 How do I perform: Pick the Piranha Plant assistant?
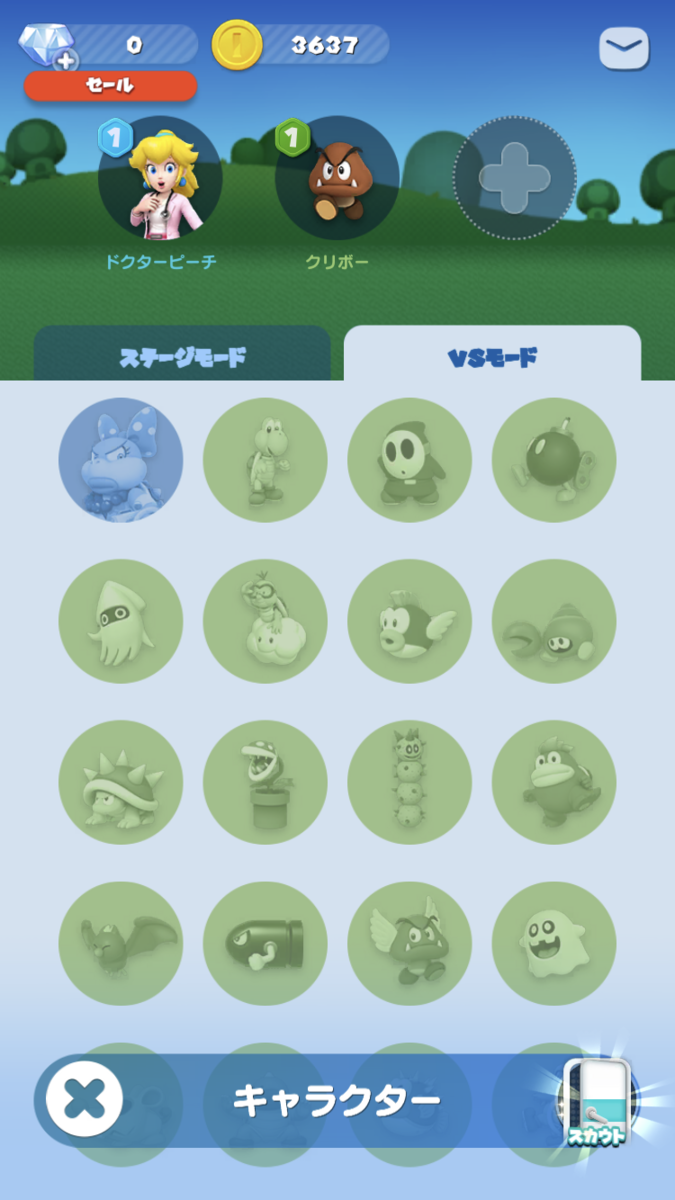click(265, 782)
